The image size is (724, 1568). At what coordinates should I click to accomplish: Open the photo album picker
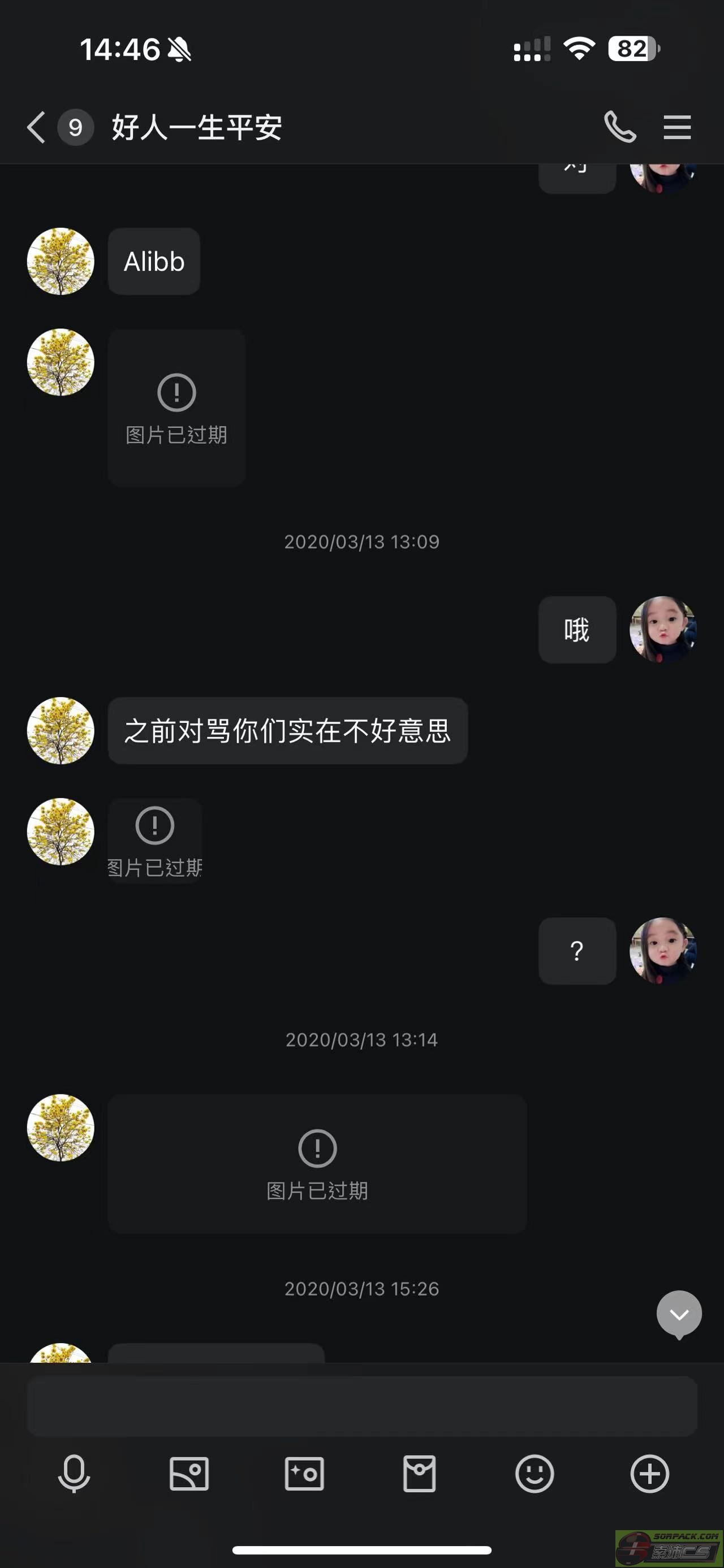point(189,1474)
